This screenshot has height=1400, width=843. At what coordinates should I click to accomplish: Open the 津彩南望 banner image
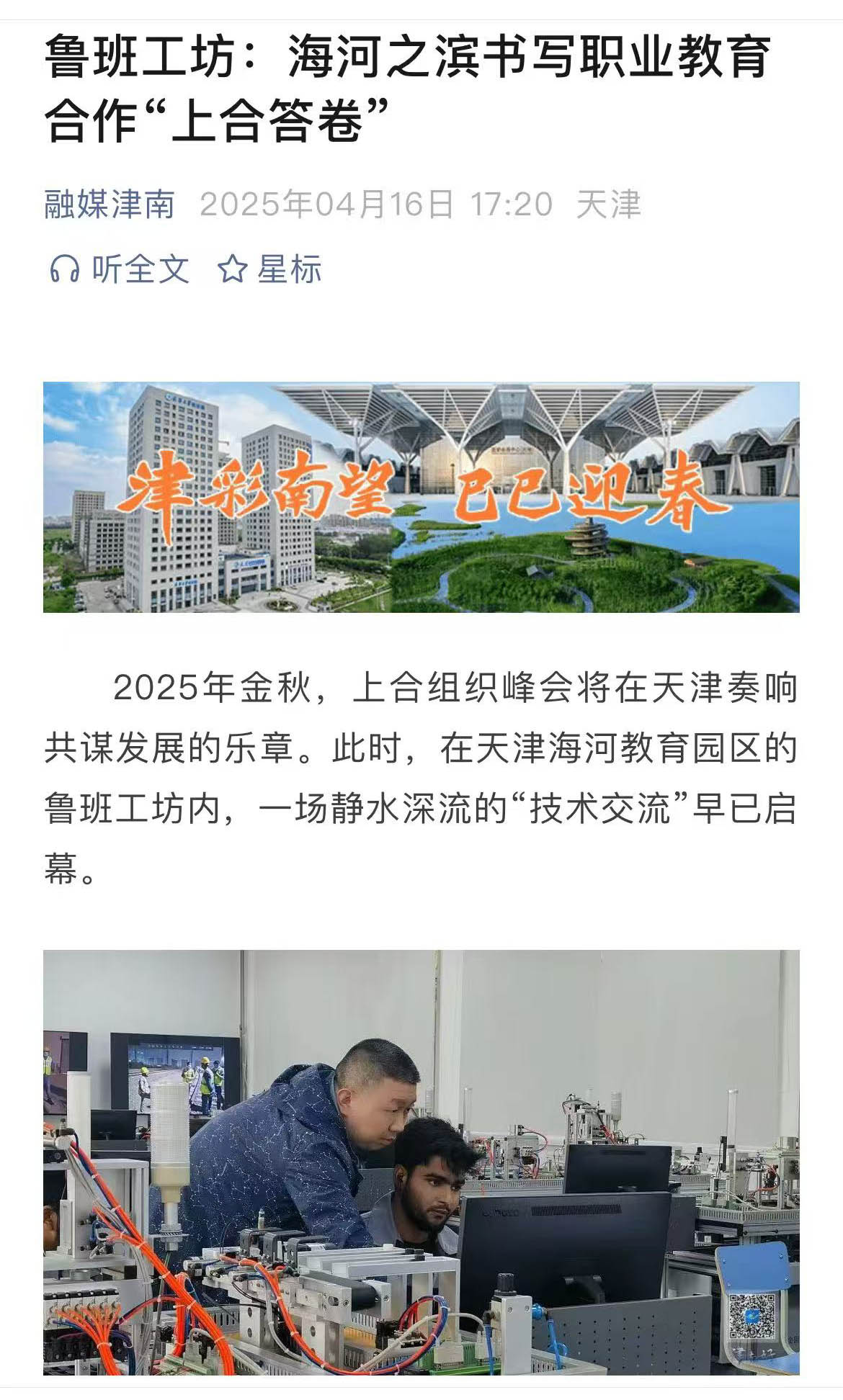point(421,497)
